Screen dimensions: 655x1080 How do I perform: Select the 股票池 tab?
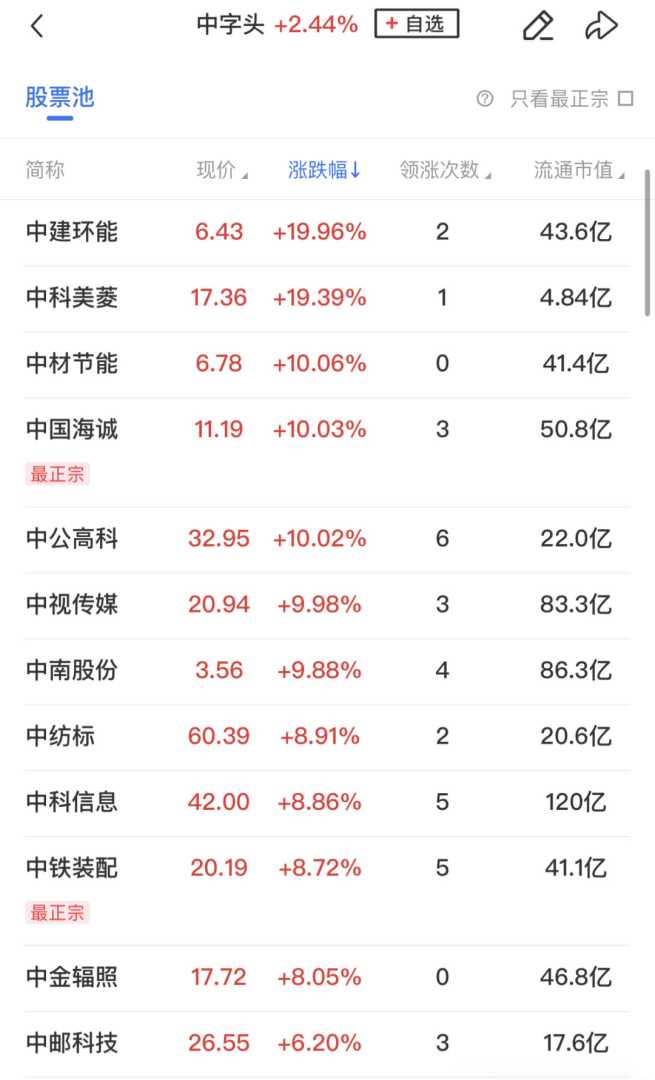[x=59, y=97]
